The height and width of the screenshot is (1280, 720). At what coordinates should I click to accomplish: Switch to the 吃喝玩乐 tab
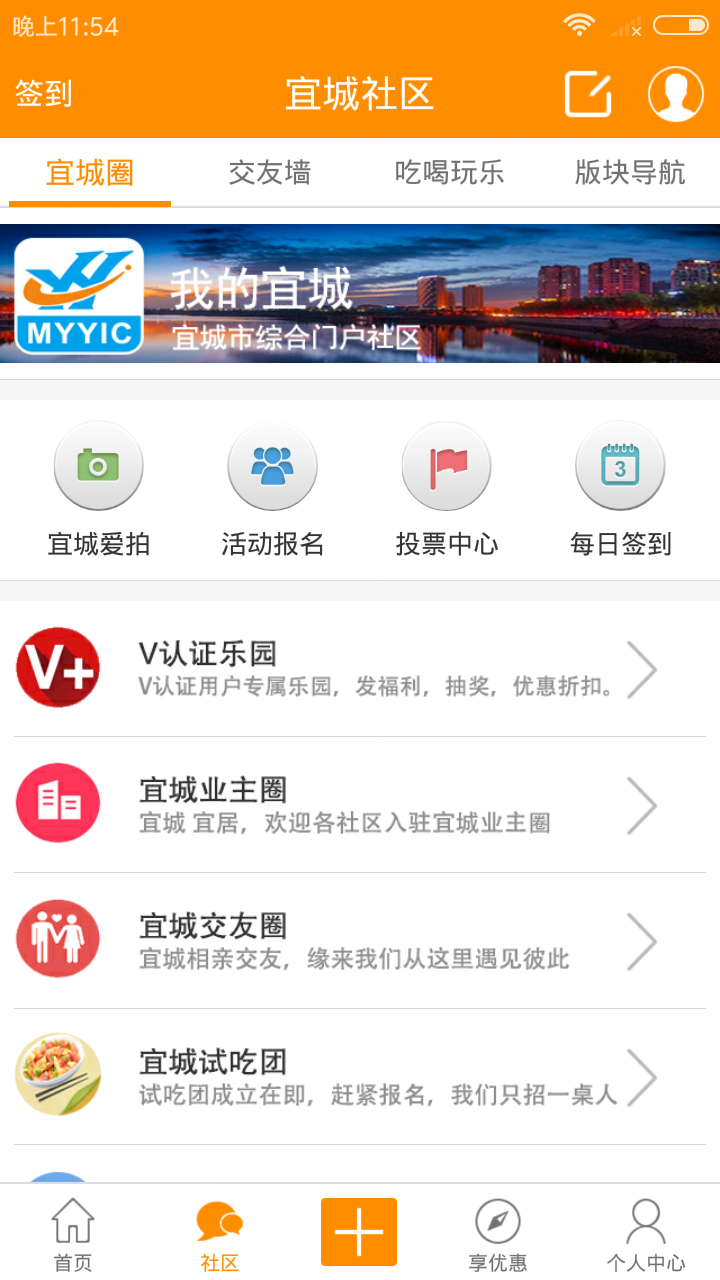pos(448,172)
